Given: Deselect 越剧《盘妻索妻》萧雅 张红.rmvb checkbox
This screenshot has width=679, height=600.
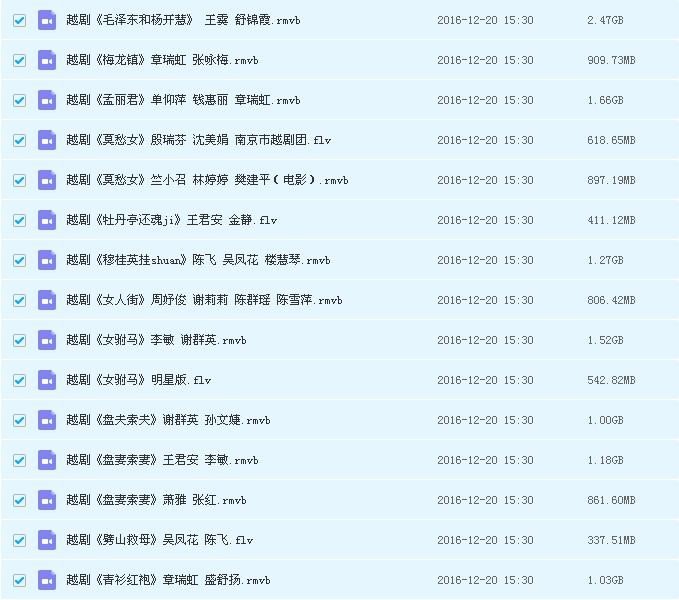Looking at the screenshot, I should click(19, 500).
